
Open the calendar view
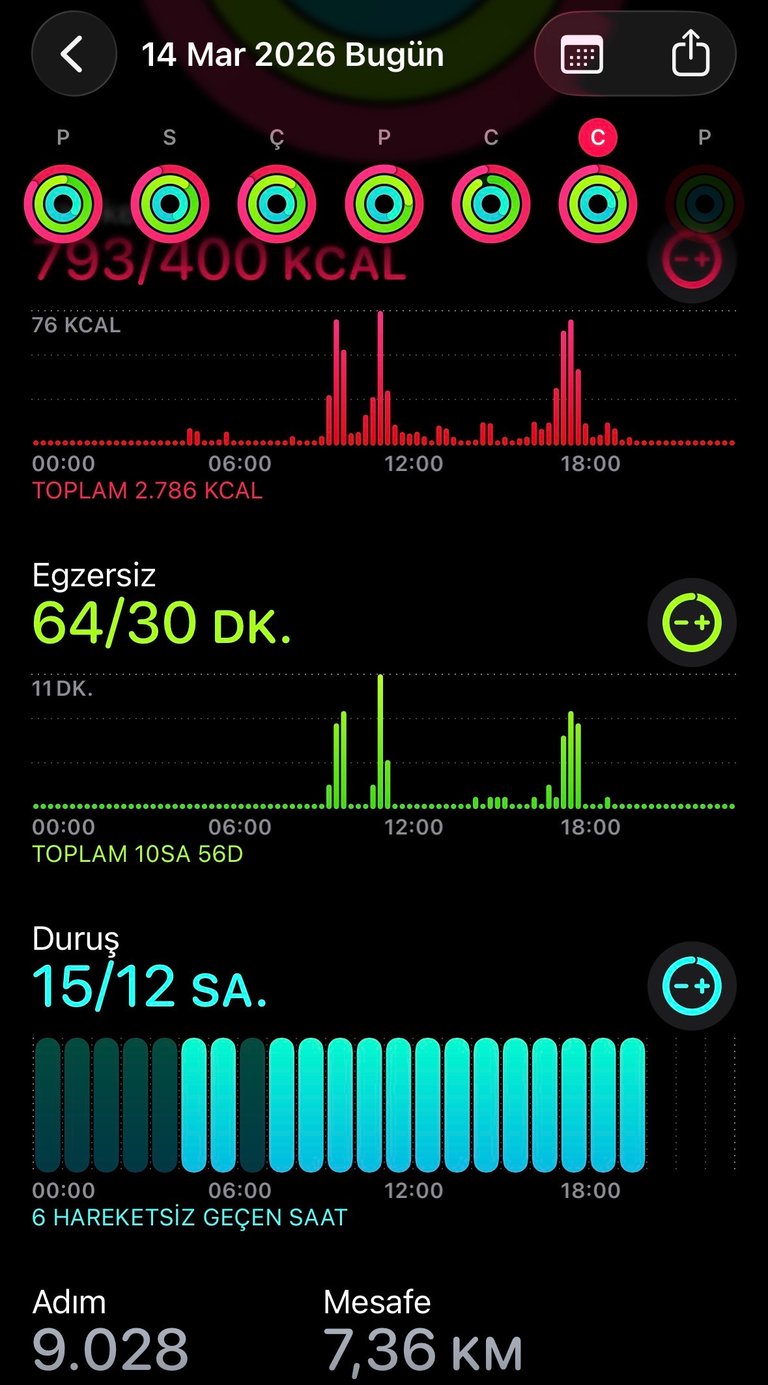pos(583,55)
